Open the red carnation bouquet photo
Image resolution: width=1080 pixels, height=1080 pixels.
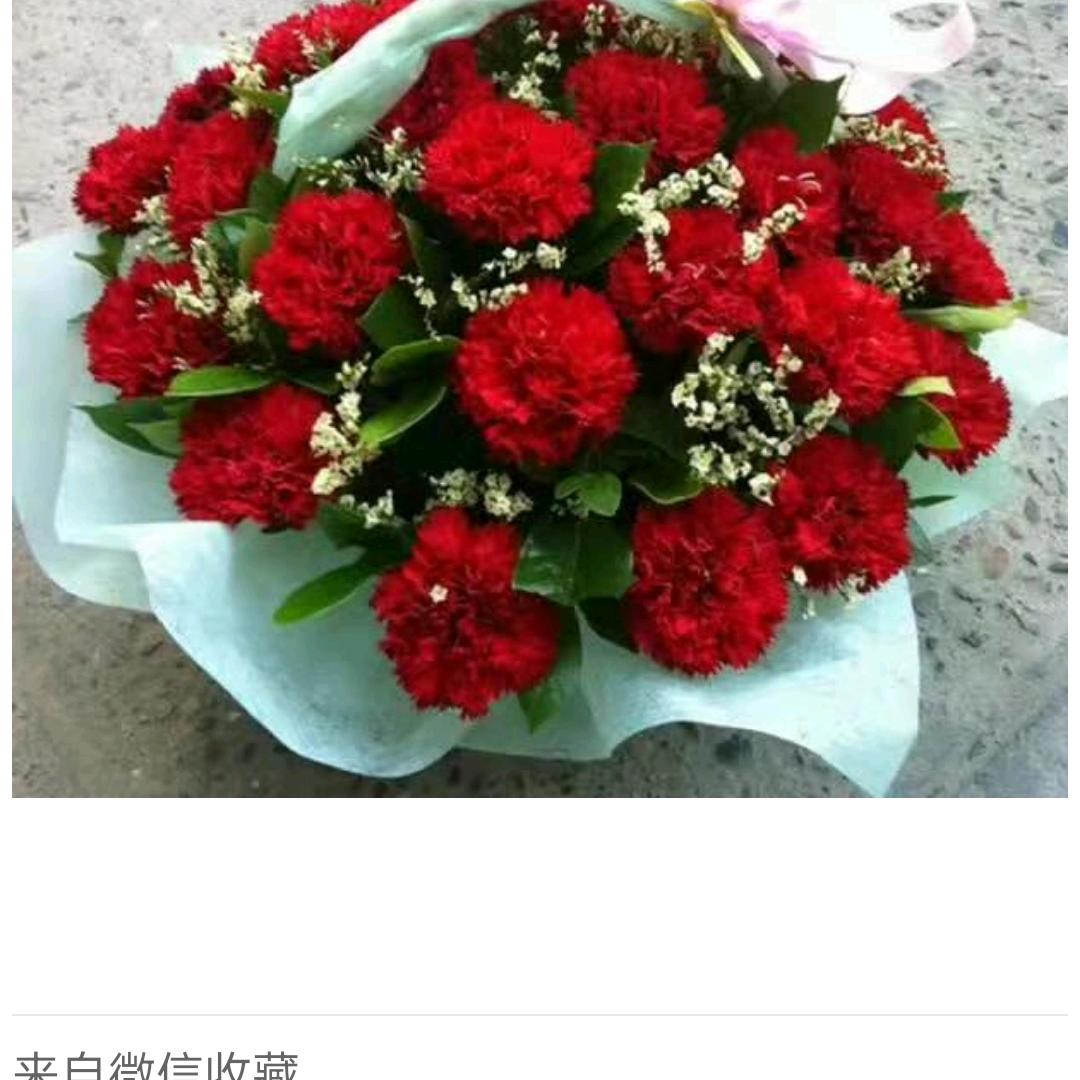pyautogui.click(x=539, y=398)
